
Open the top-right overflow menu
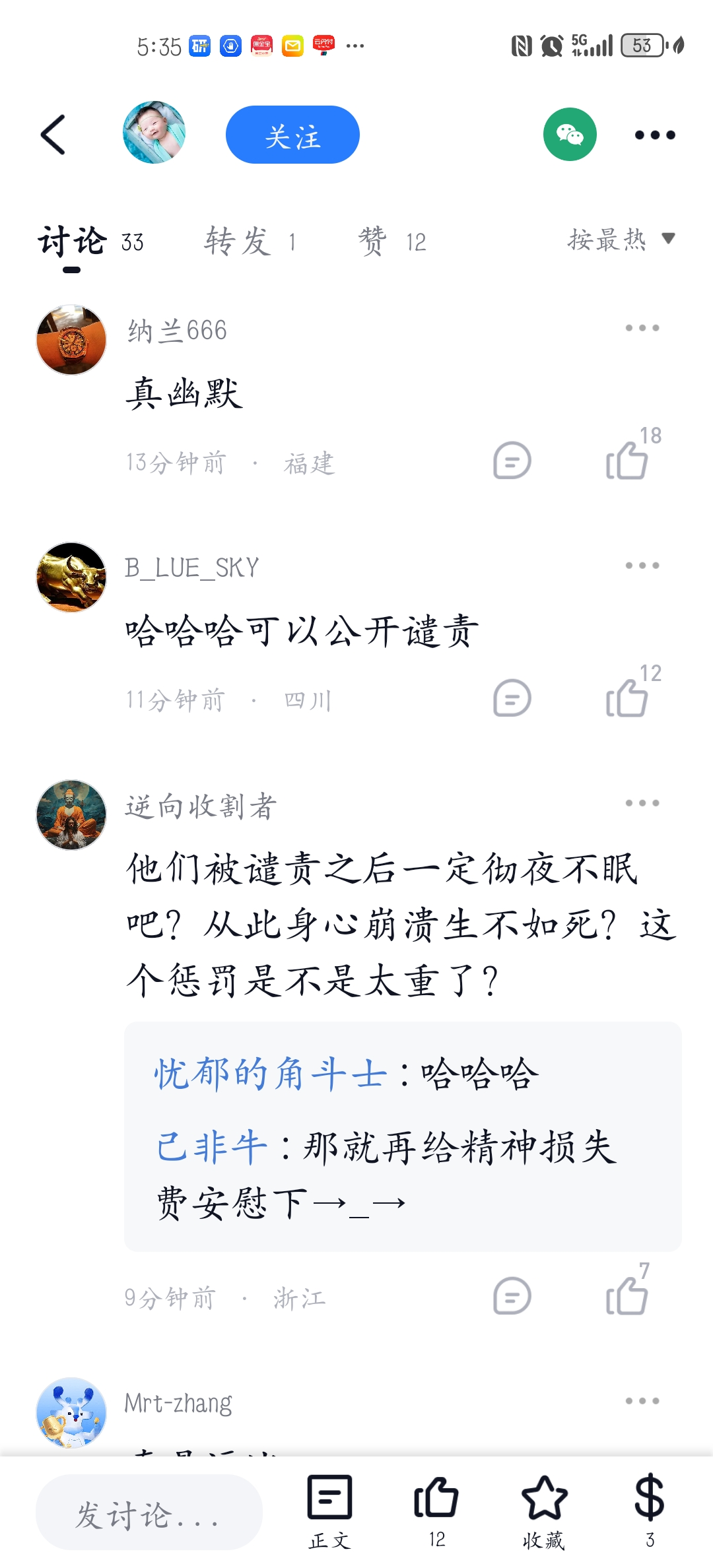click(654, 135)
